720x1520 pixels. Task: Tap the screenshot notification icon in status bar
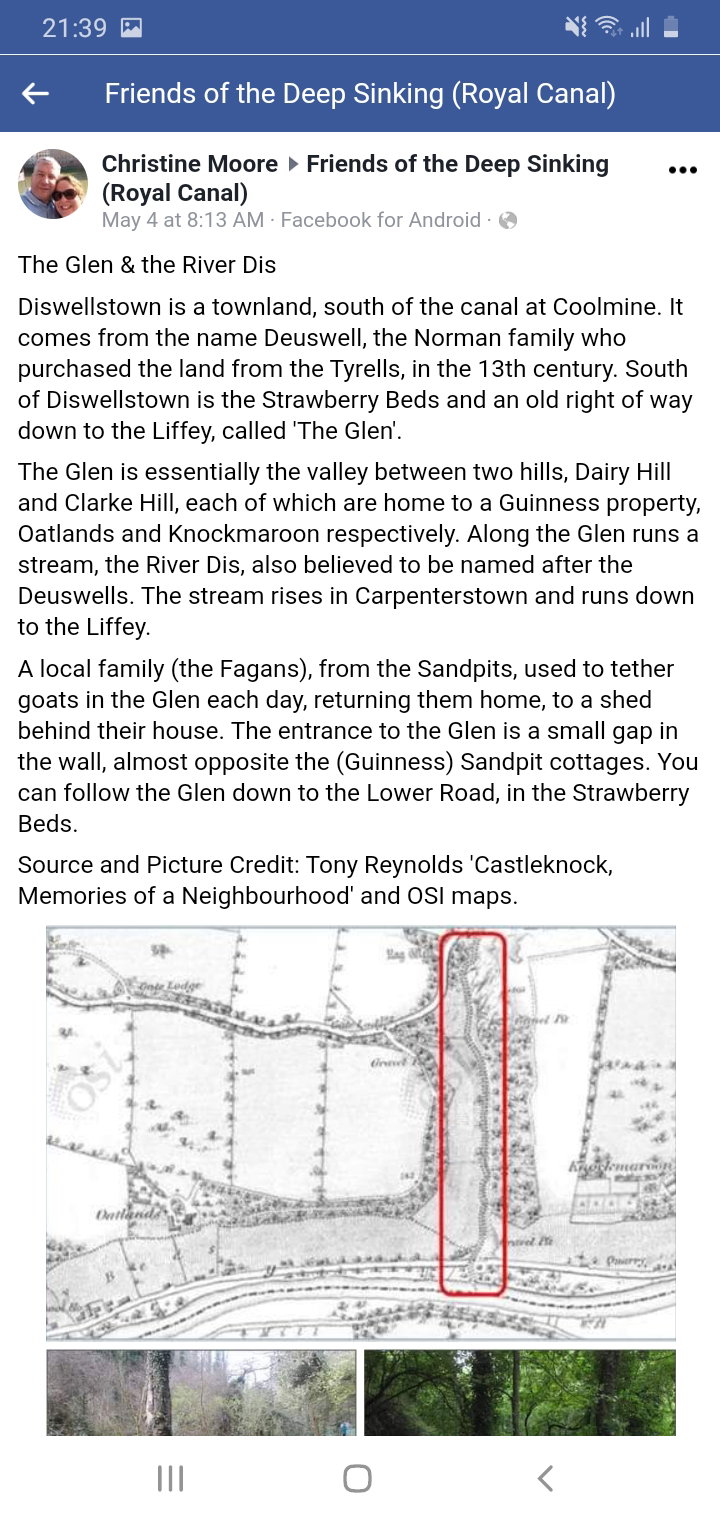(x=130, y=26)
